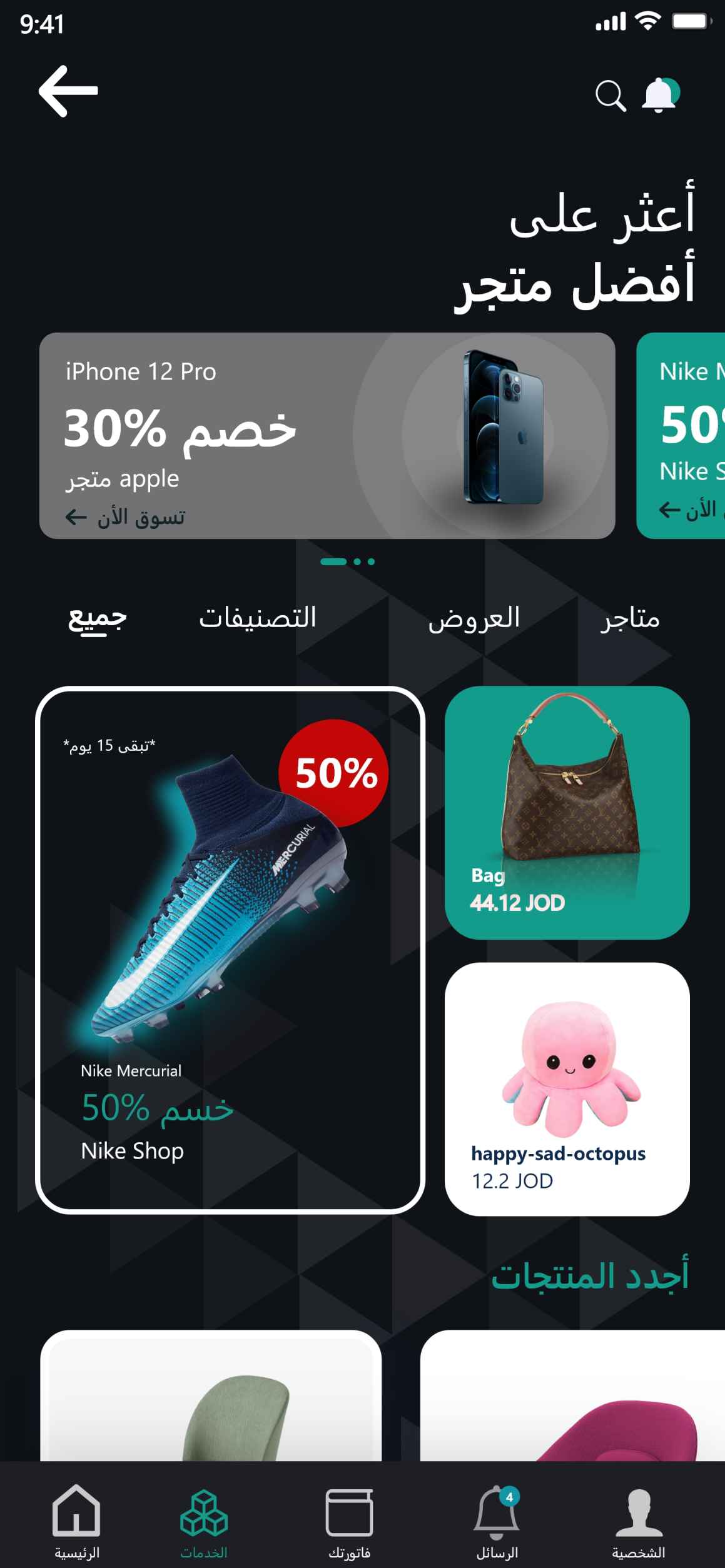The width and height of the screenshot is (725, 1568).
Task: Open the purple chair product card
Action: 572,1396
